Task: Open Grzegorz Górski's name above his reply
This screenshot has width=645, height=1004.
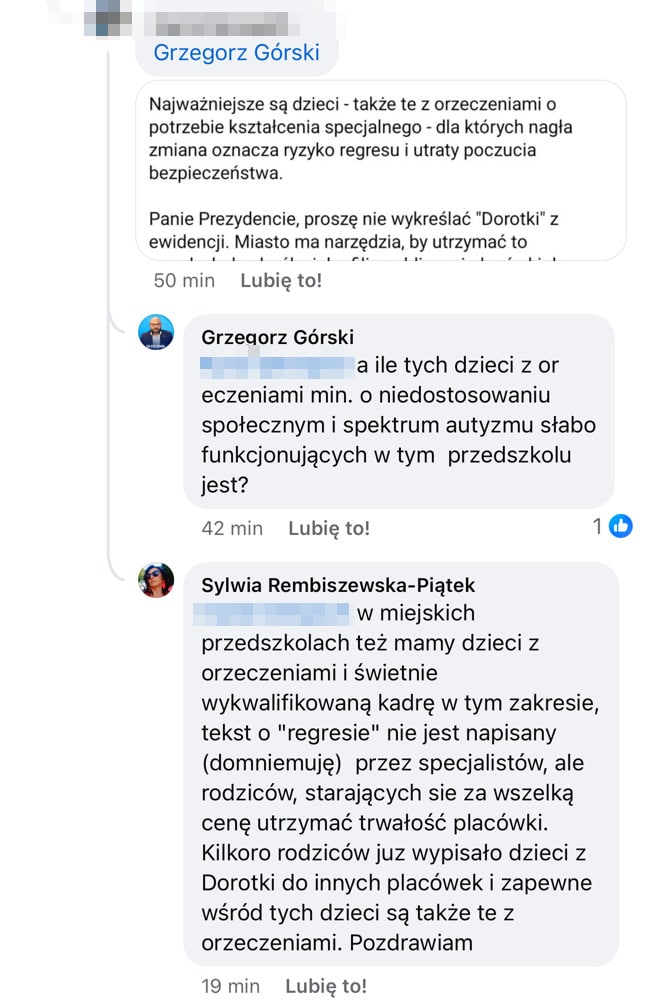Action: point(277,337)
